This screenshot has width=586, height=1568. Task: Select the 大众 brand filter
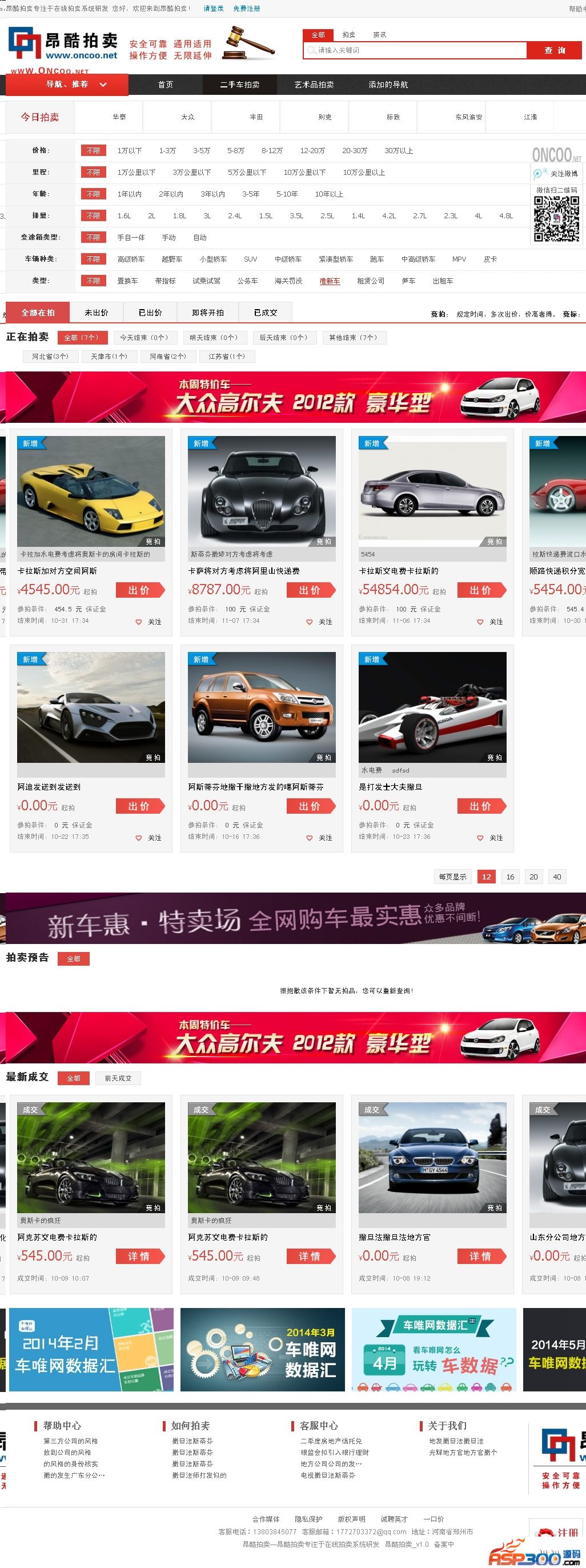pyautogui.click(x=187, y=117)
